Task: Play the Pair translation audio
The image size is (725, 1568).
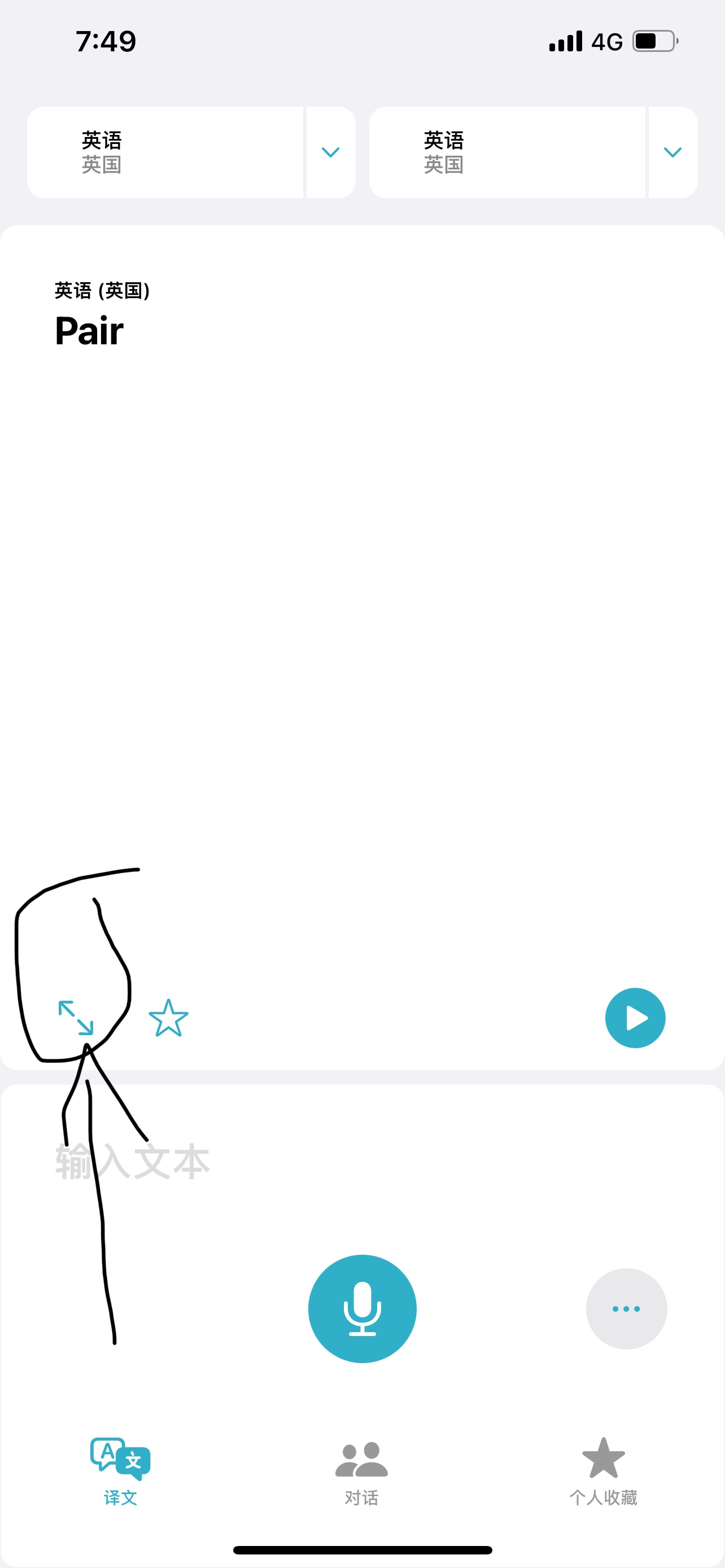Action: (x=635, y=1018)
